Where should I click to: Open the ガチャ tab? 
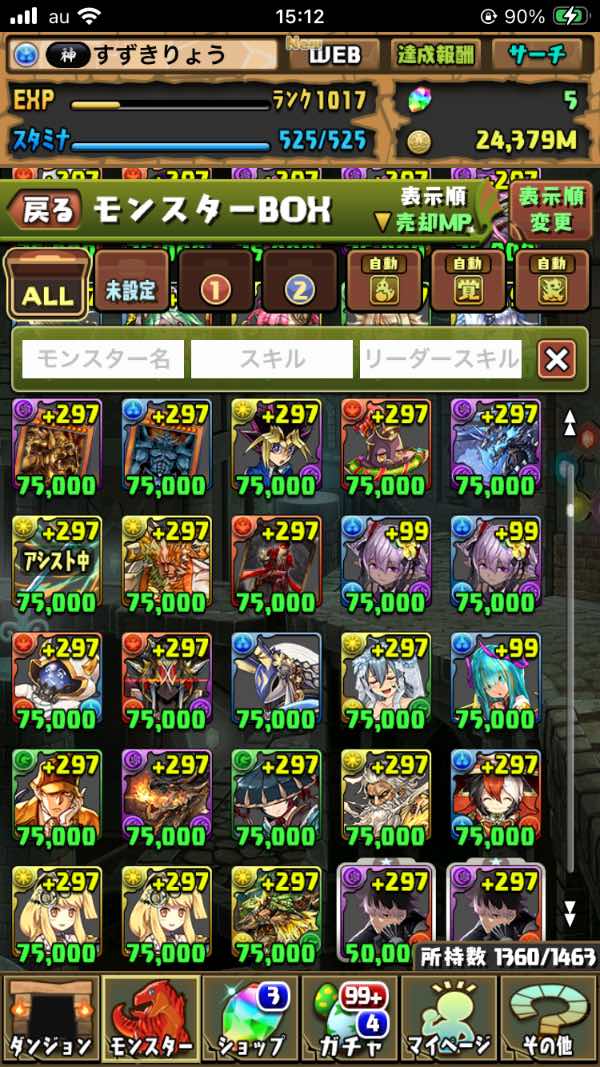click(x=349, y=1021)
